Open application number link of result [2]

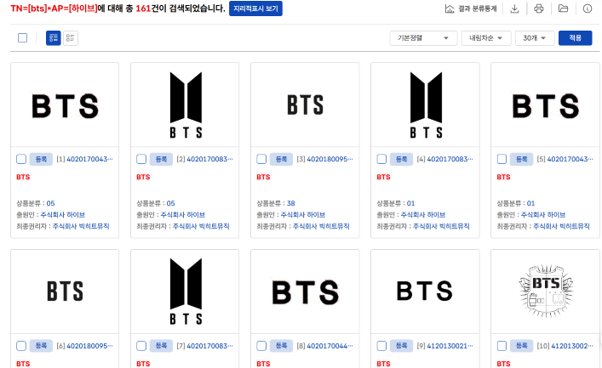(x=210, y=159)
